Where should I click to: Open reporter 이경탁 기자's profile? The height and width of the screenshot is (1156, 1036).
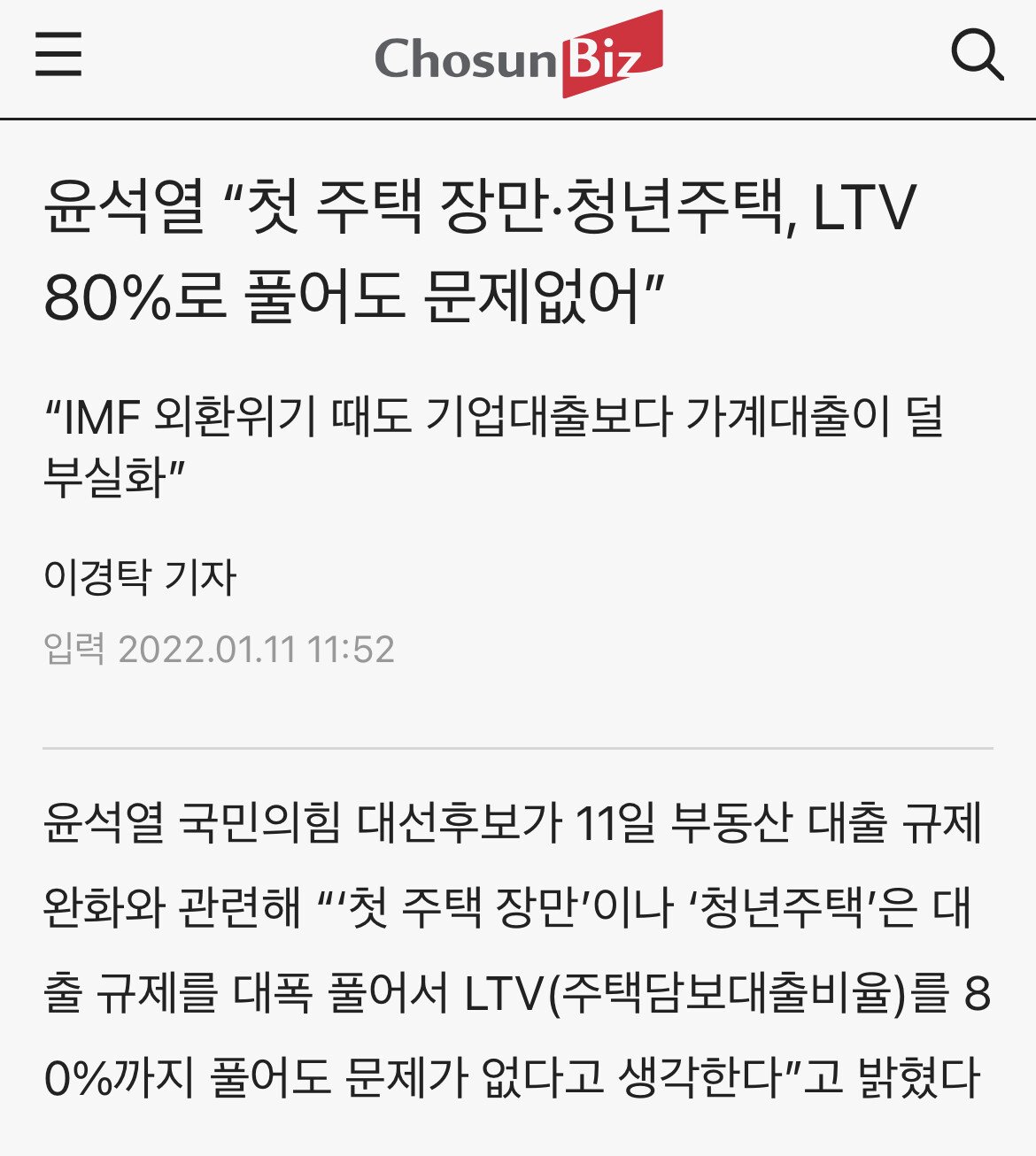pyautogui.click(x=140, y=577)
